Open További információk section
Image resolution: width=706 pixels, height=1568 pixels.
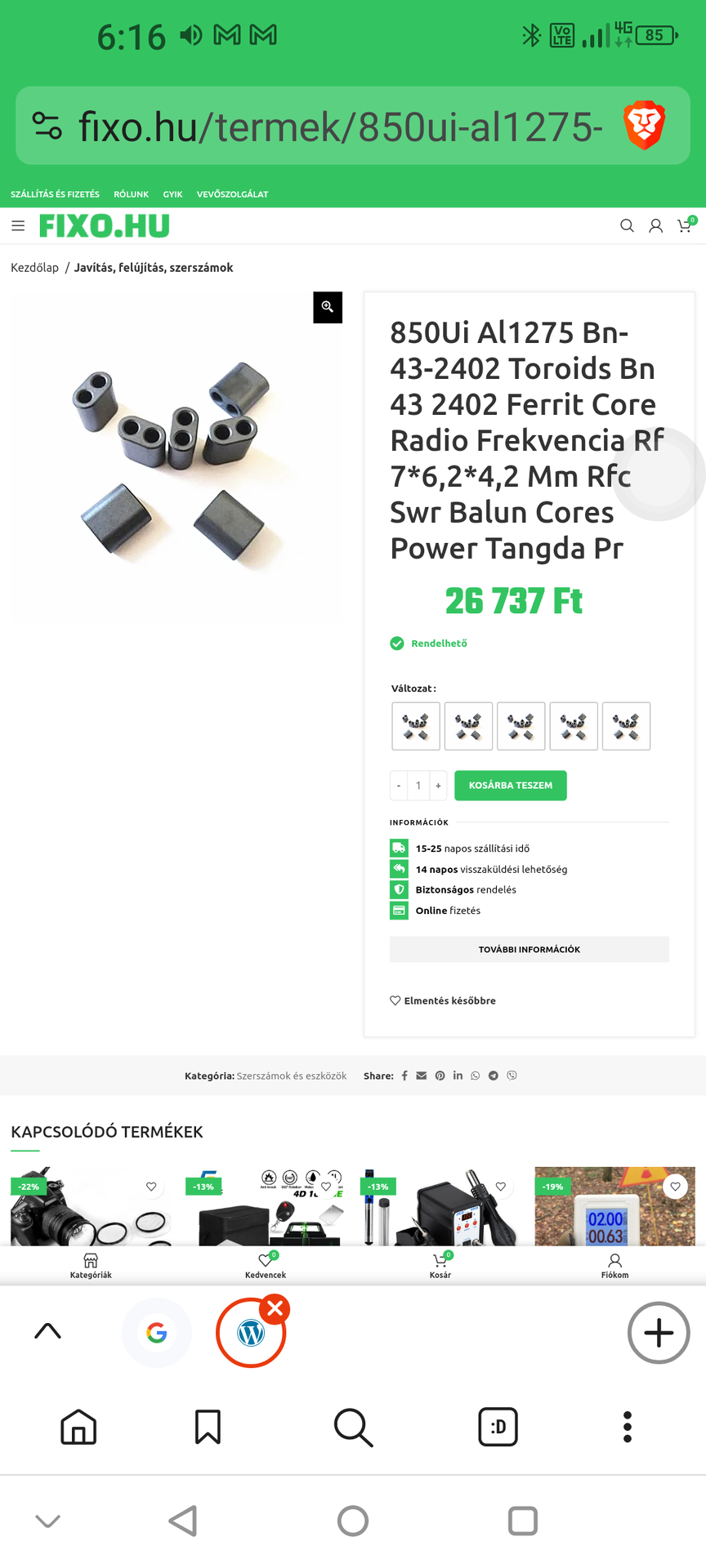point(529,950)
